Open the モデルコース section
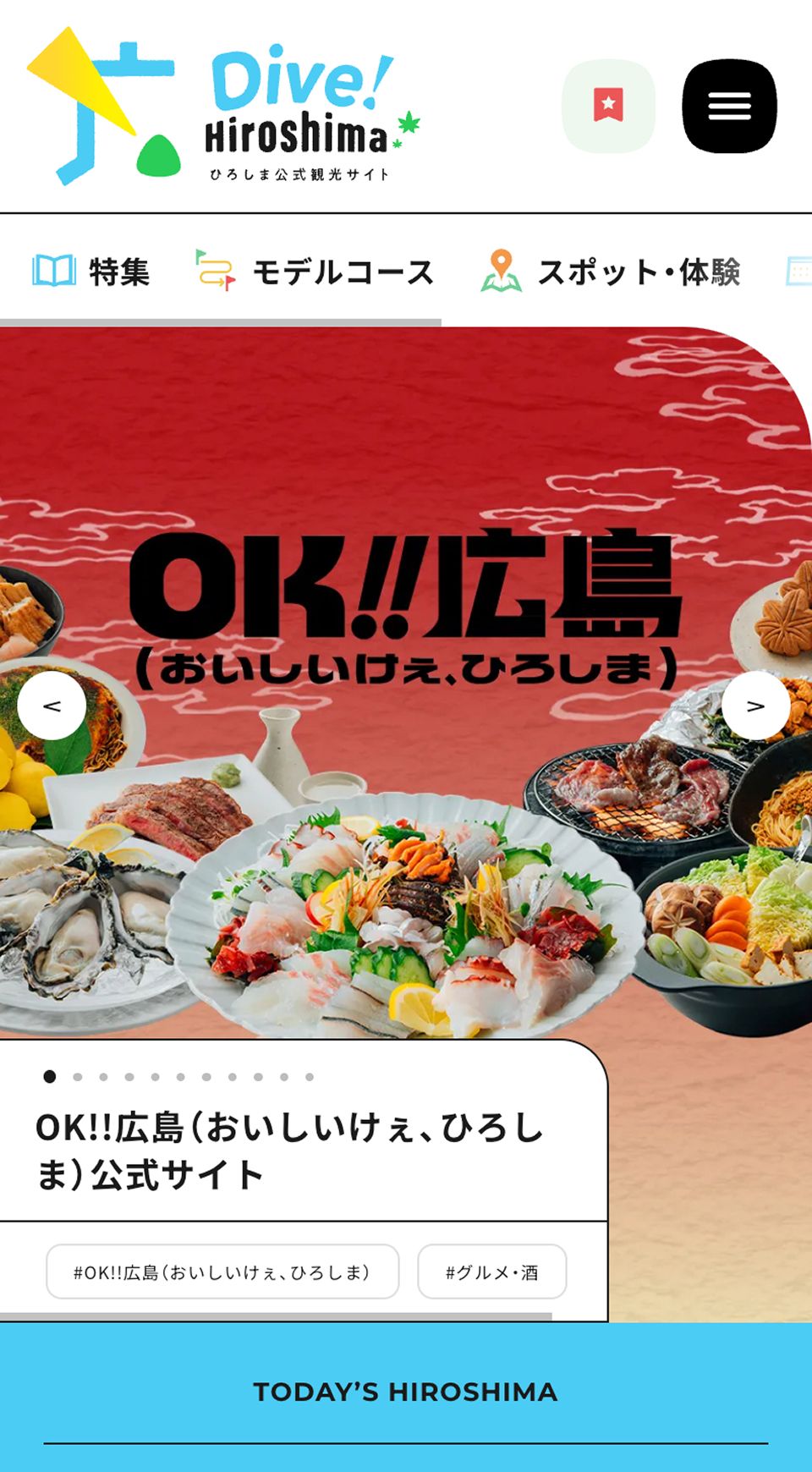This screenshot has height=1472, width=812. pyautogui.click(x=315, y=272)
